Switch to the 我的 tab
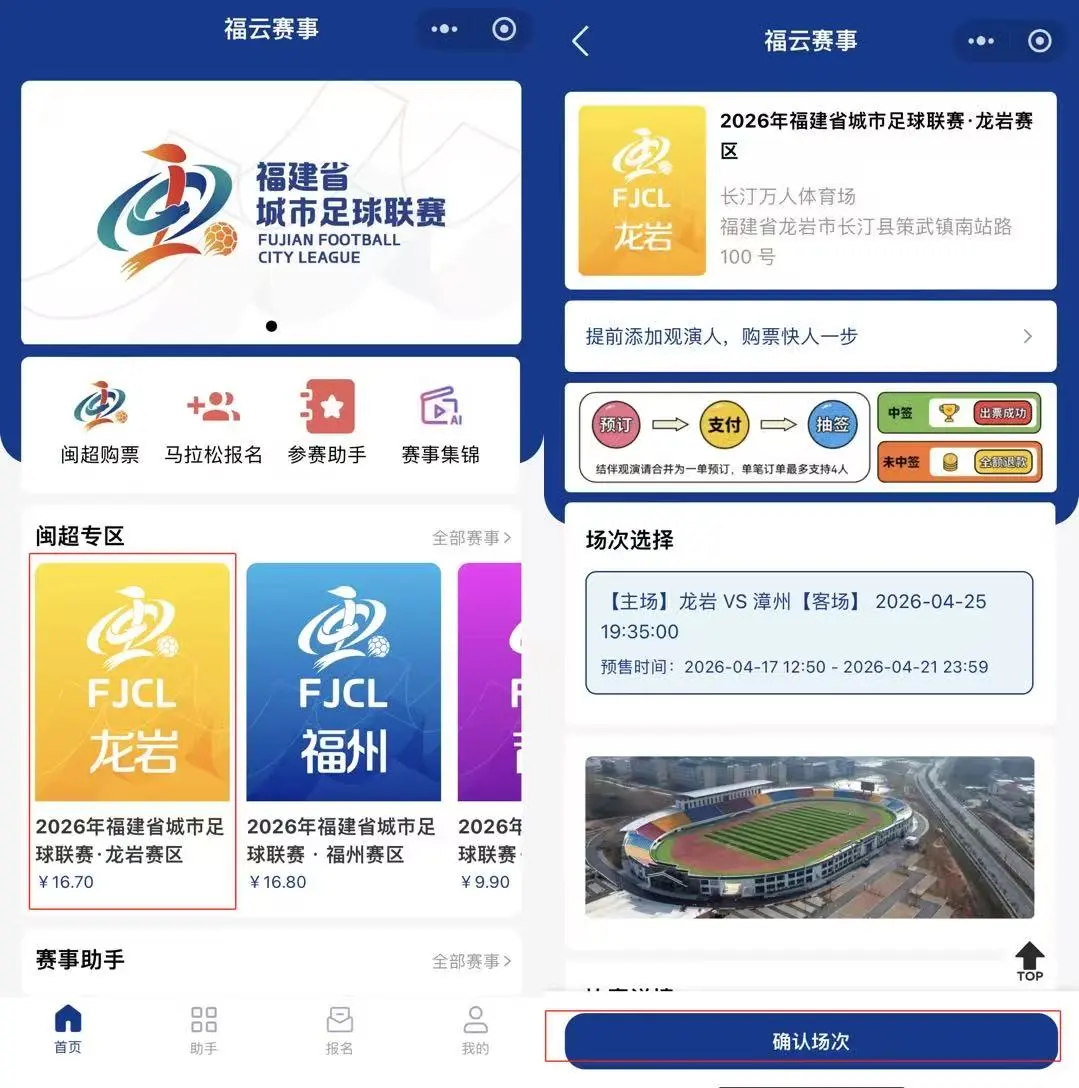 point(475,1031)
